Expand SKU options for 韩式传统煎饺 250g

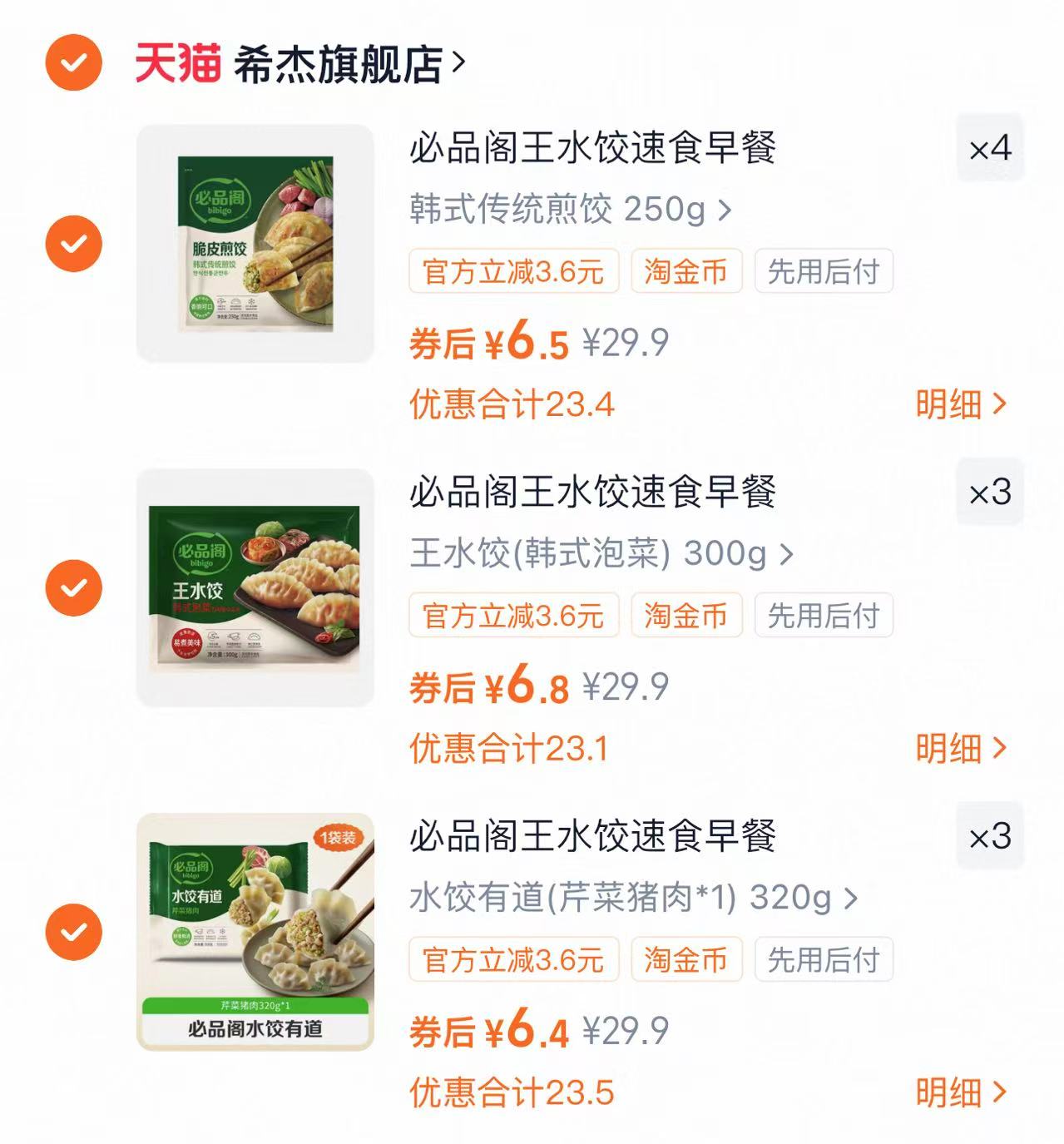tap(569, 211)
